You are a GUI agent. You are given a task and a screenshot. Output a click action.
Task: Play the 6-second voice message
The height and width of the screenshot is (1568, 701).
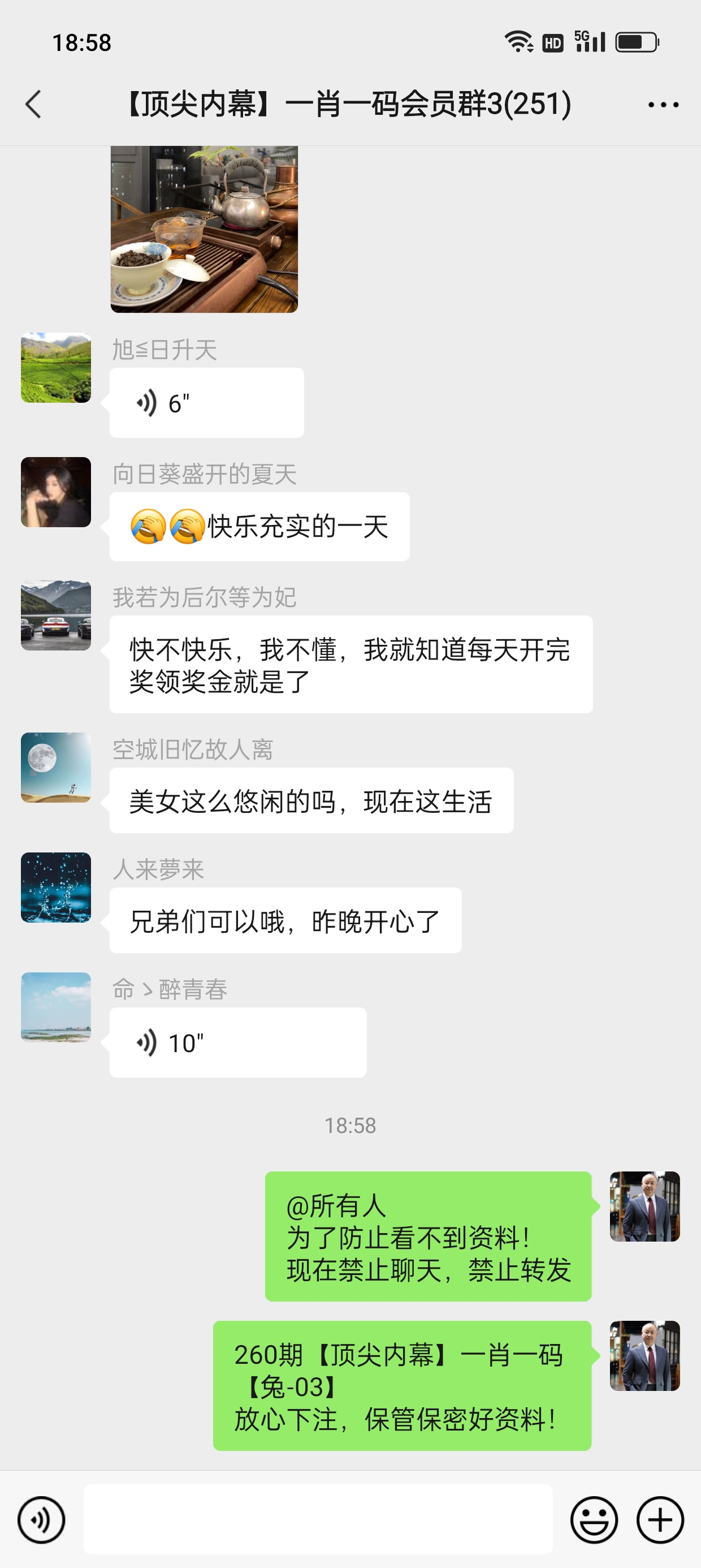206,403
